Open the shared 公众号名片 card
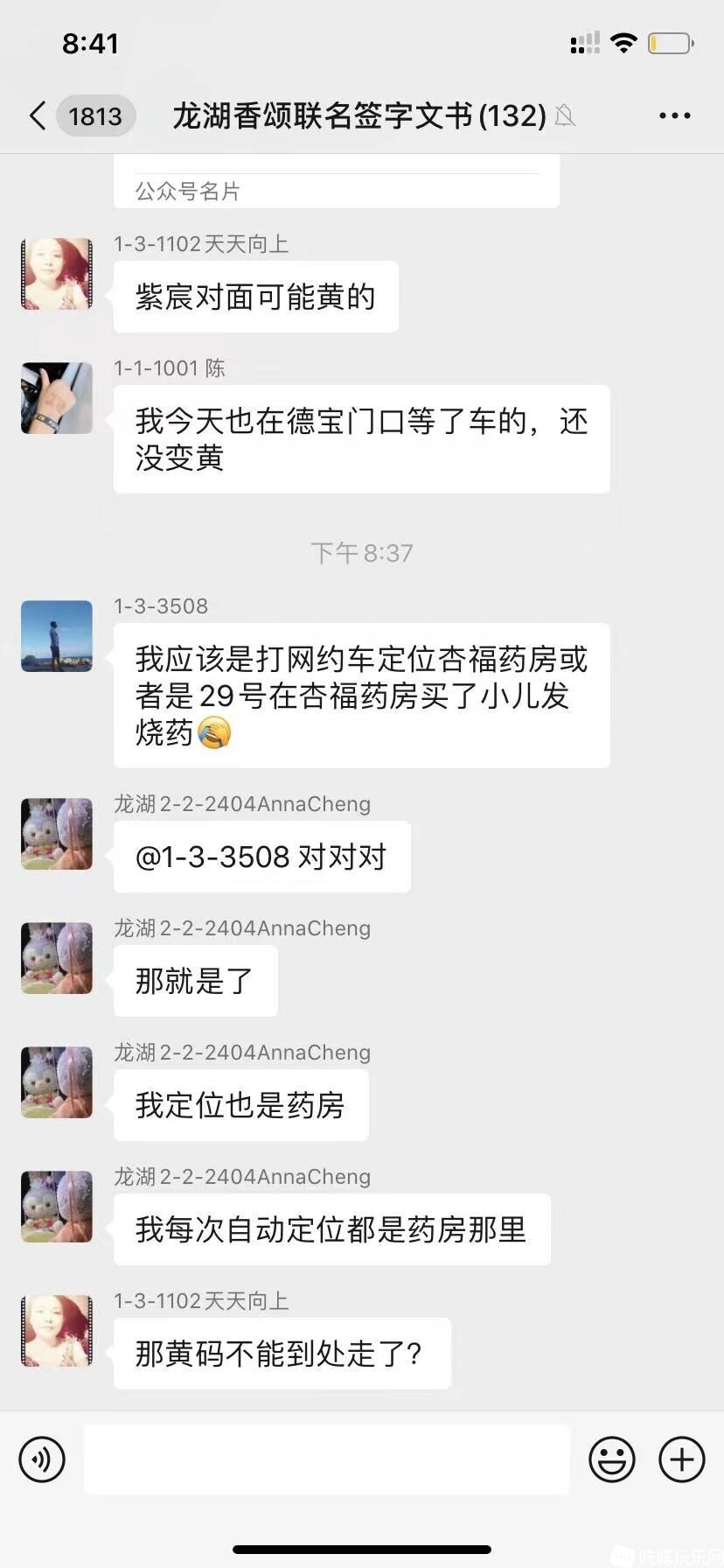The image size is (724, 1568). [336, 185]
